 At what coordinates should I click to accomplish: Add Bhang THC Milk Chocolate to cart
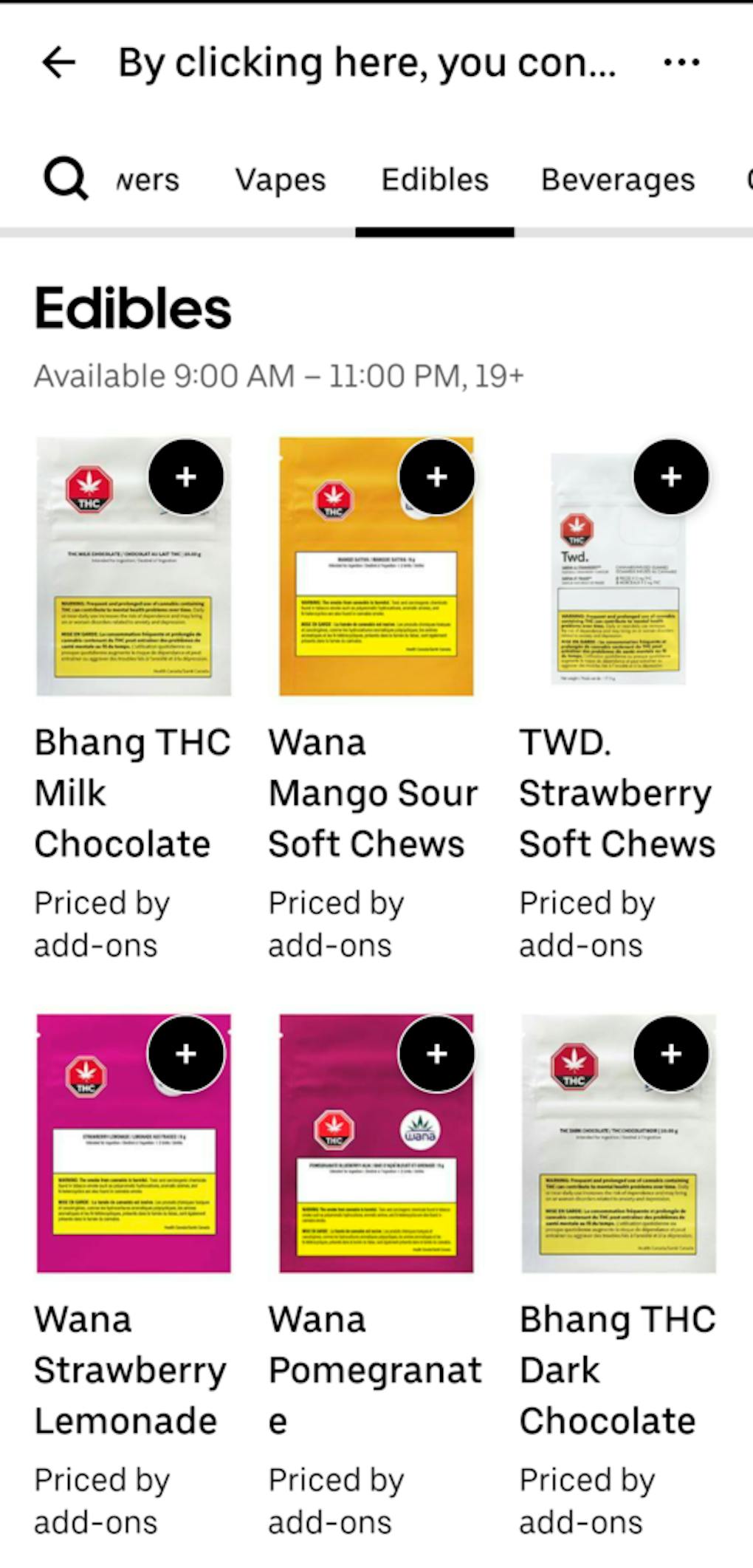coord(186,477)
